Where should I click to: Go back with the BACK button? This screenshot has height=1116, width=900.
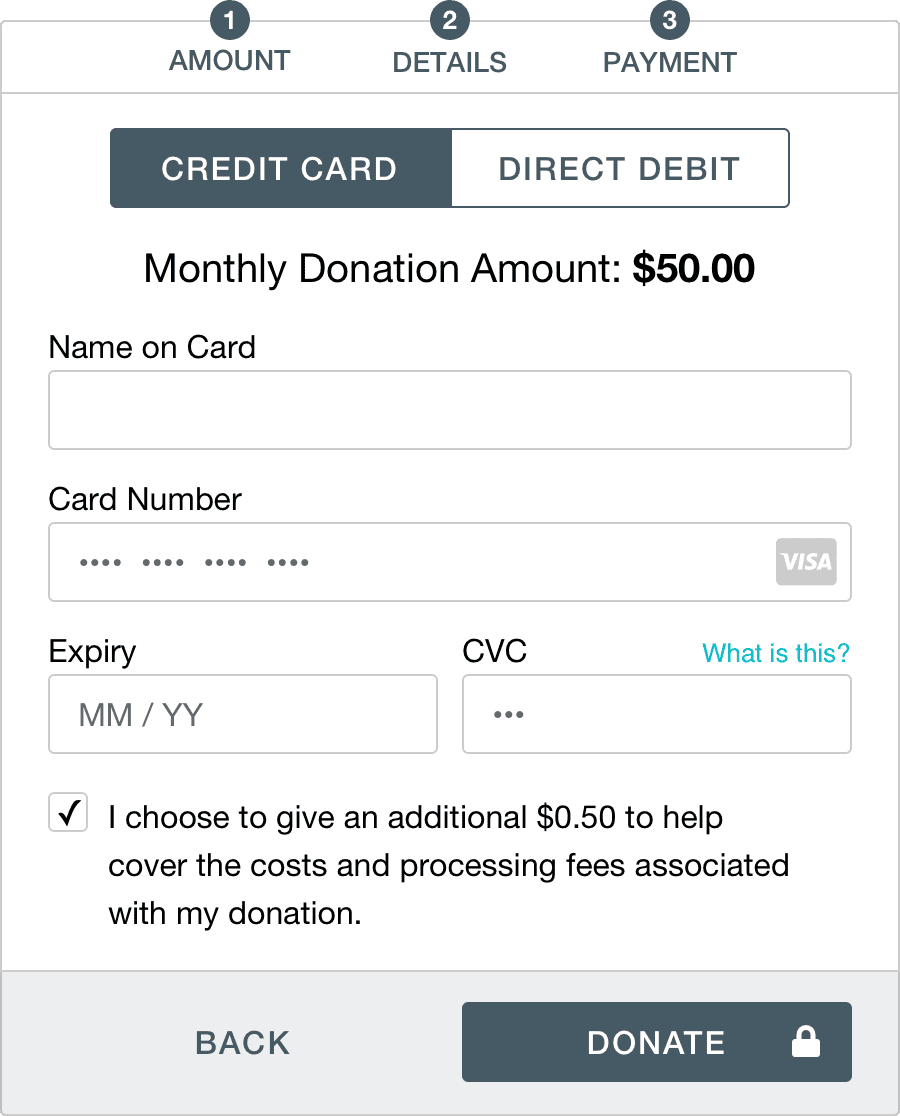[243, 1043]
